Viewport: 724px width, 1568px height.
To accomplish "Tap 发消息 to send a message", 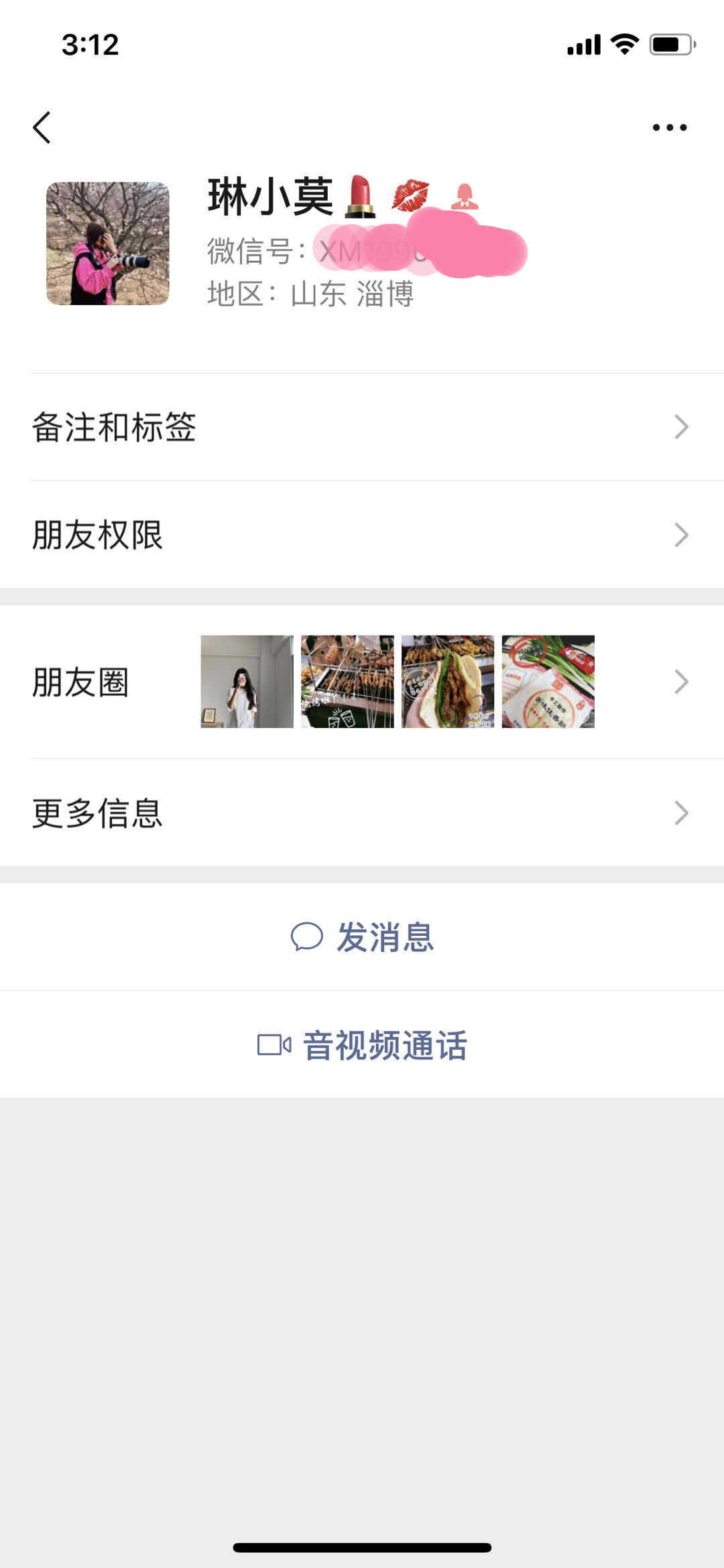I will tap(362, 937).
